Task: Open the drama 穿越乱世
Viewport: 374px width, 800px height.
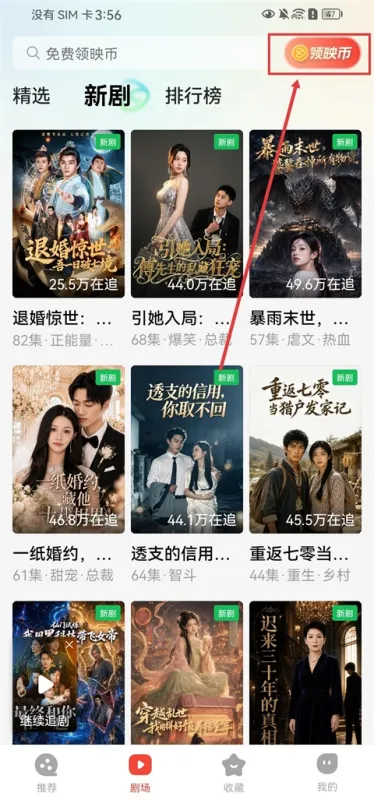Action: (187, 673)
